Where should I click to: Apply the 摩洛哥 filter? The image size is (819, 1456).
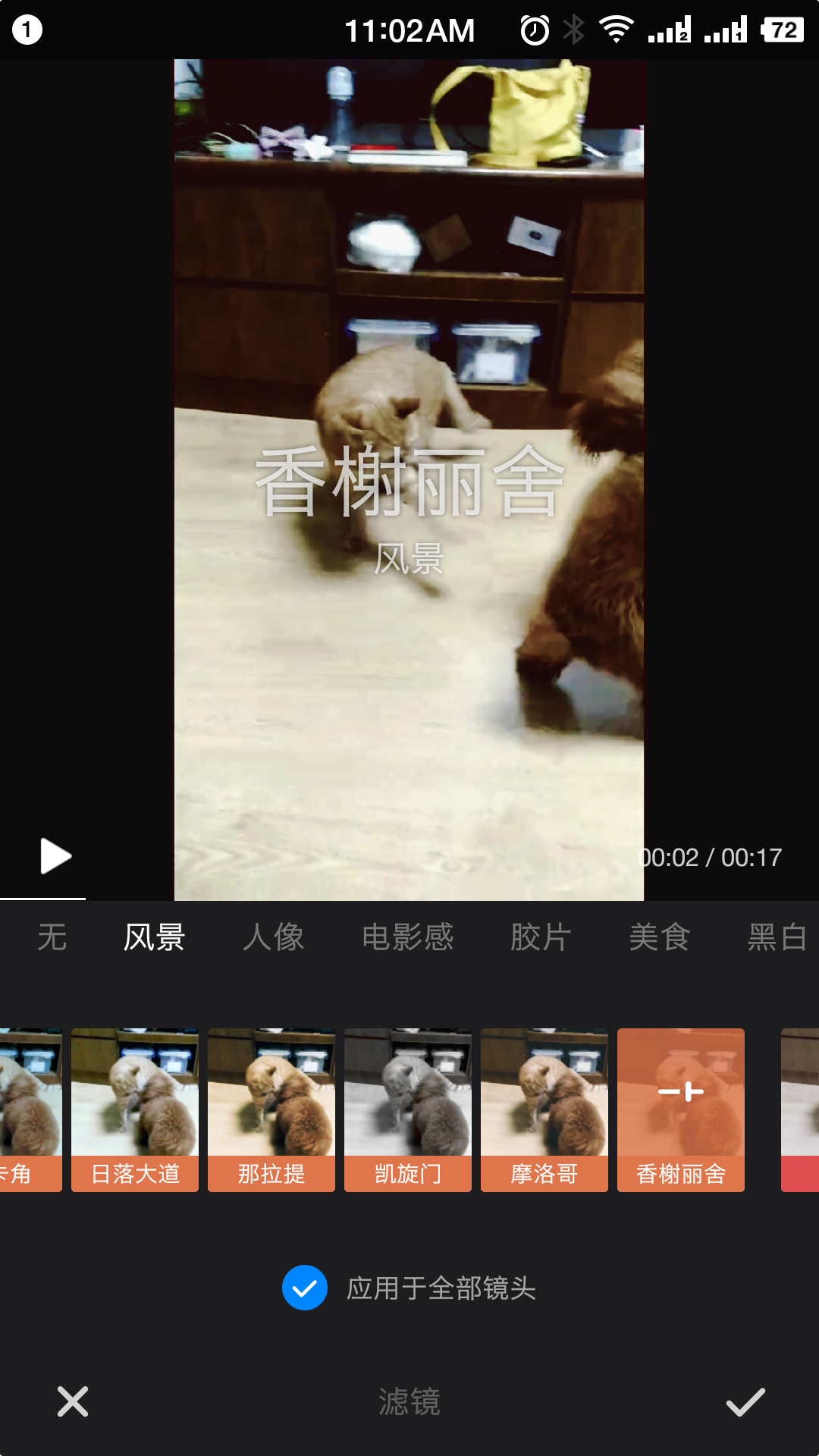pos(544,1109)
